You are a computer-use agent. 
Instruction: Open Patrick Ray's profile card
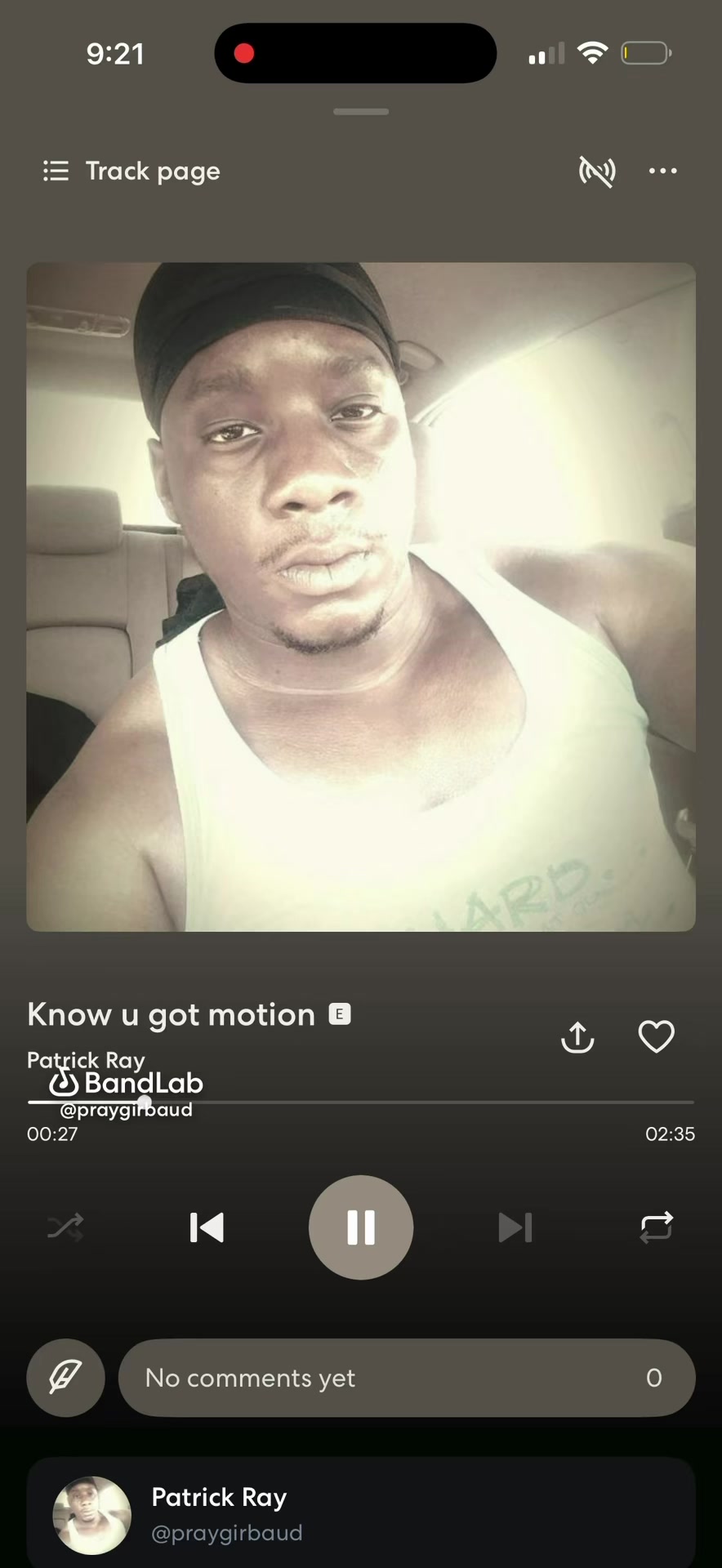[x=361, y=1512]
